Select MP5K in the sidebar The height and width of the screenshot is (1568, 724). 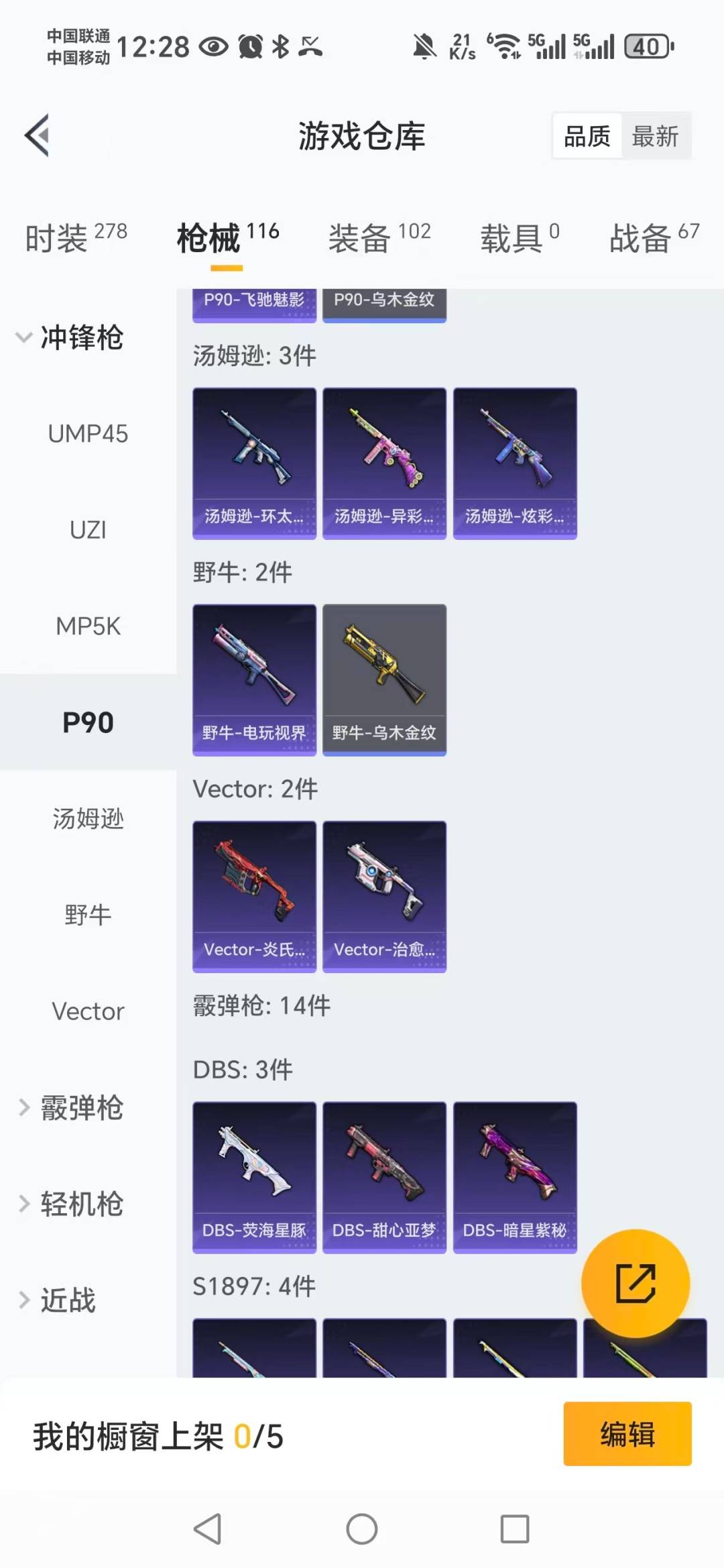click(88, 626)
